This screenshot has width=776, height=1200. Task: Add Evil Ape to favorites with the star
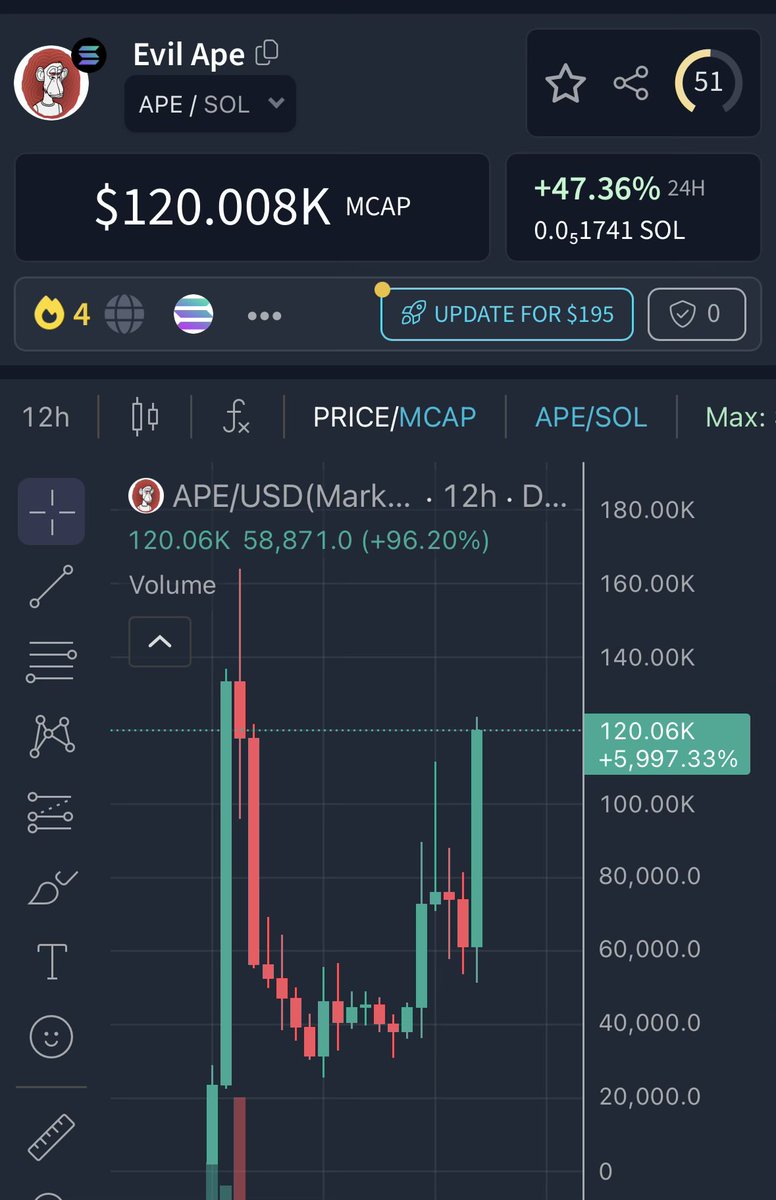[x=565, y=83]
